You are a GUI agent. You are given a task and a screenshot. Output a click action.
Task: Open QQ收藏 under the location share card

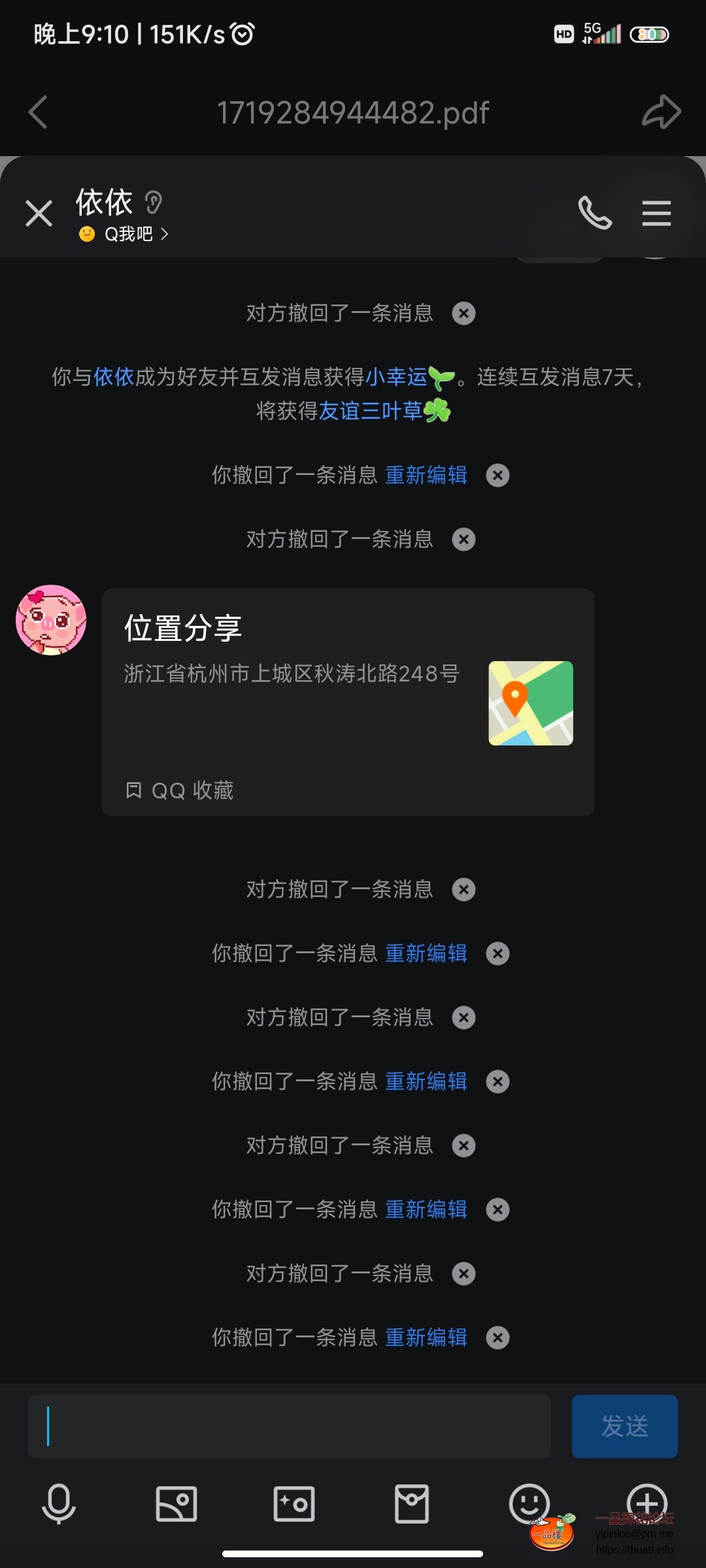180,791
